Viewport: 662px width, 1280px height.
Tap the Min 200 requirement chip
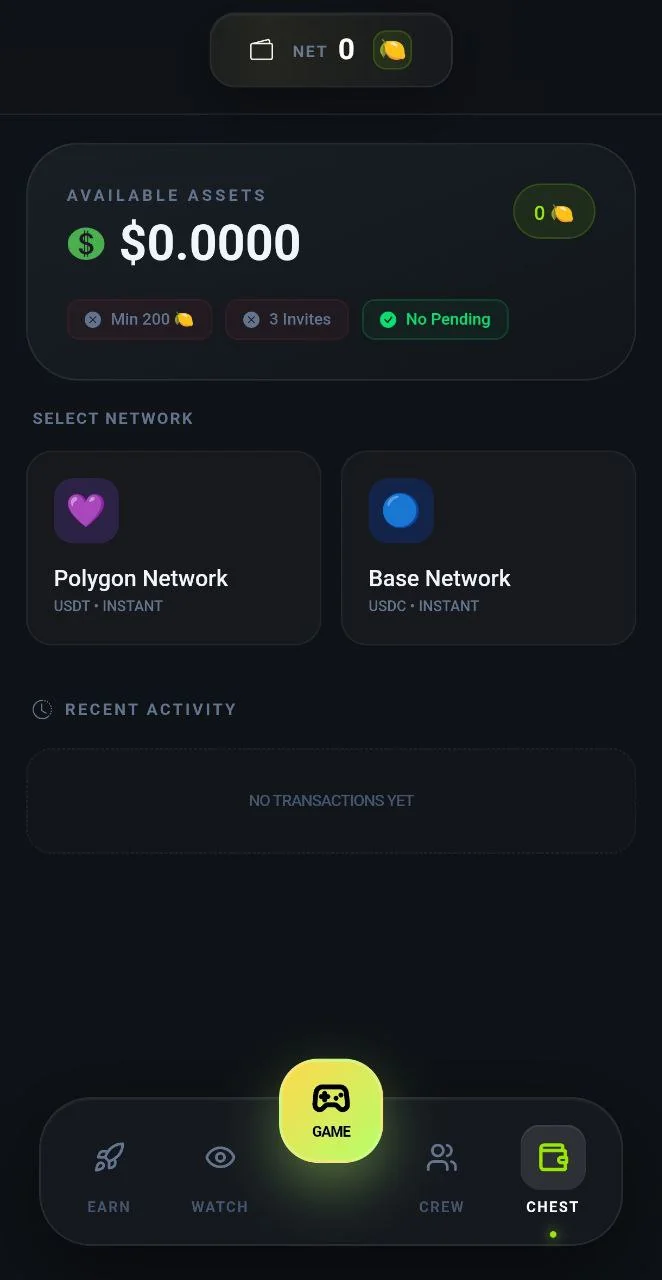pyautogui.click(x=139, y=320)
